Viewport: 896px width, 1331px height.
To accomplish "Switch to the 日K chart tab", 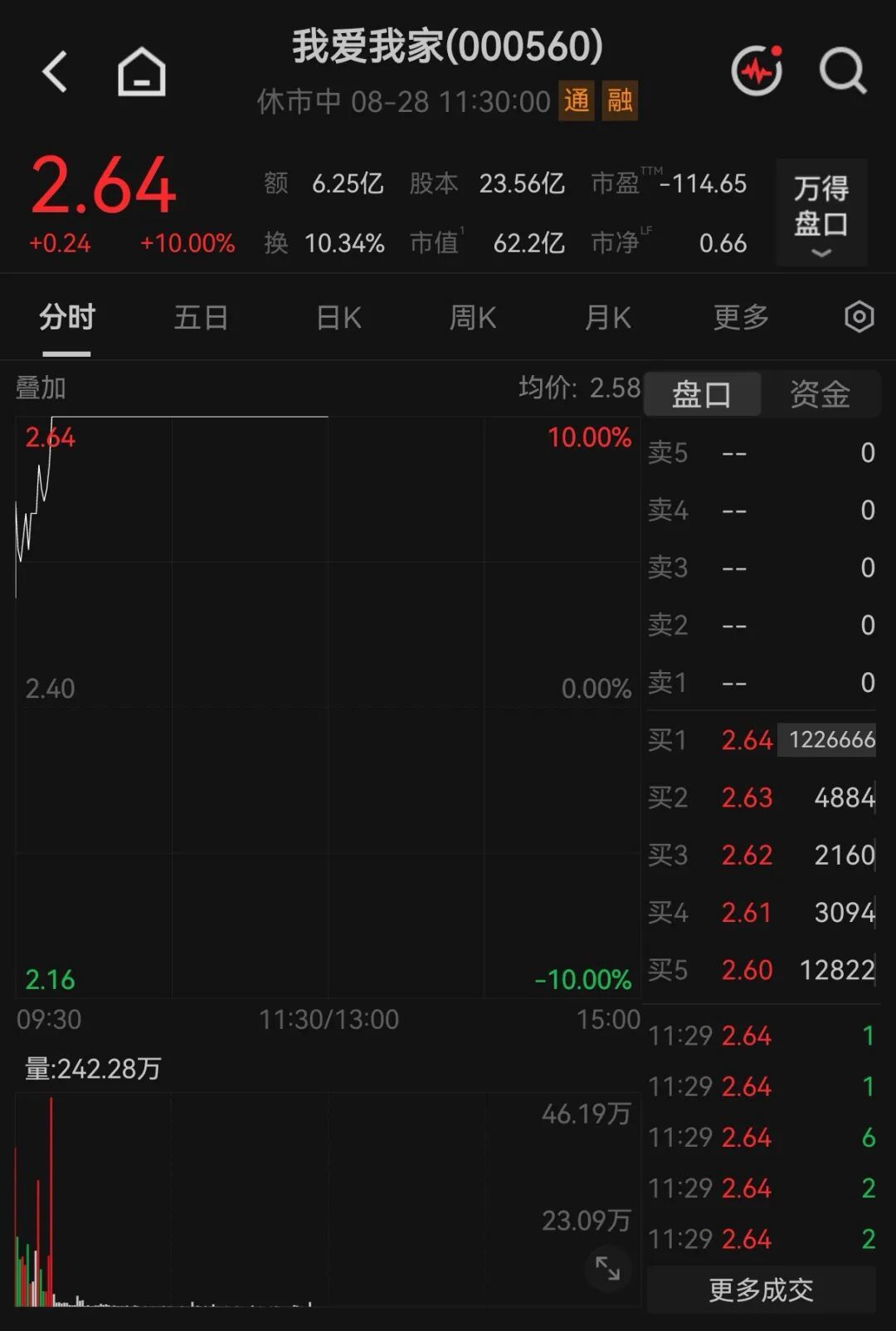I will pos(338,318).
